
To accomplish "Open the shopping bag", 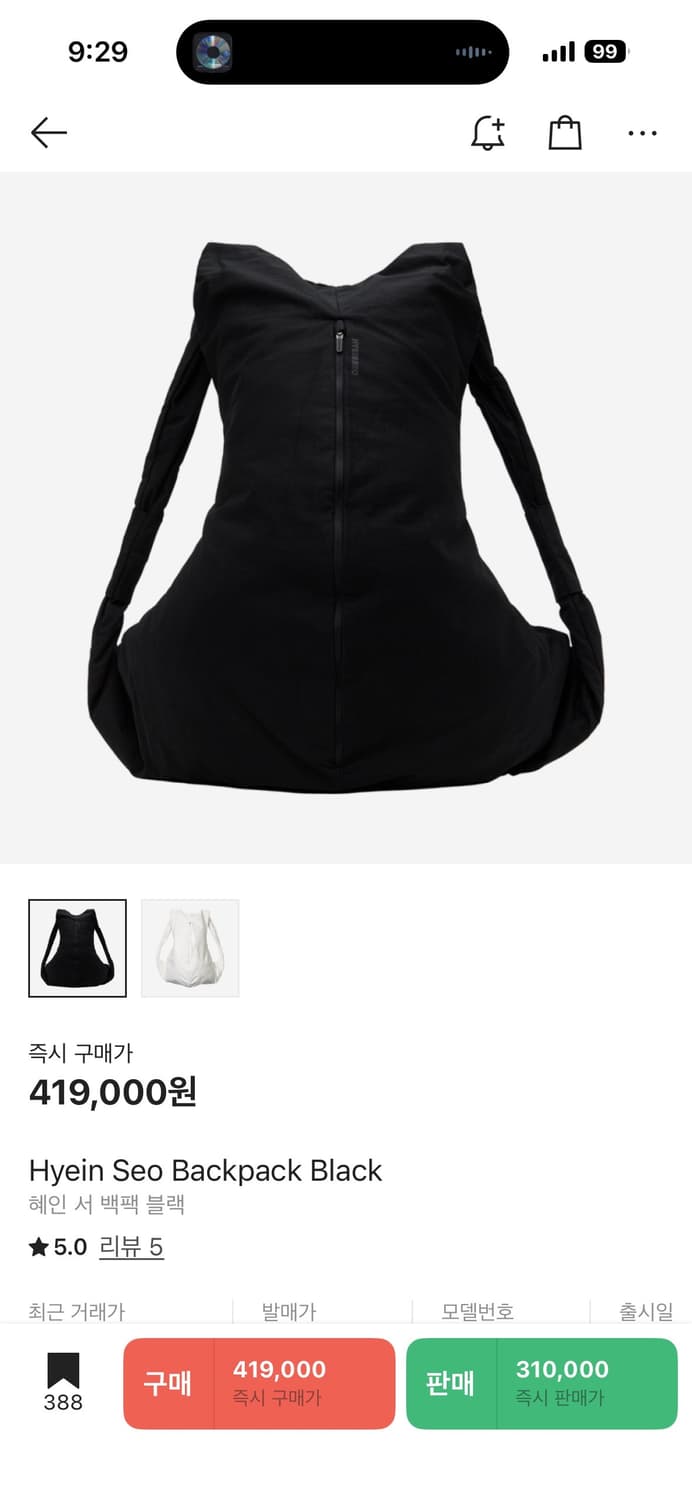I will [565, 133].
